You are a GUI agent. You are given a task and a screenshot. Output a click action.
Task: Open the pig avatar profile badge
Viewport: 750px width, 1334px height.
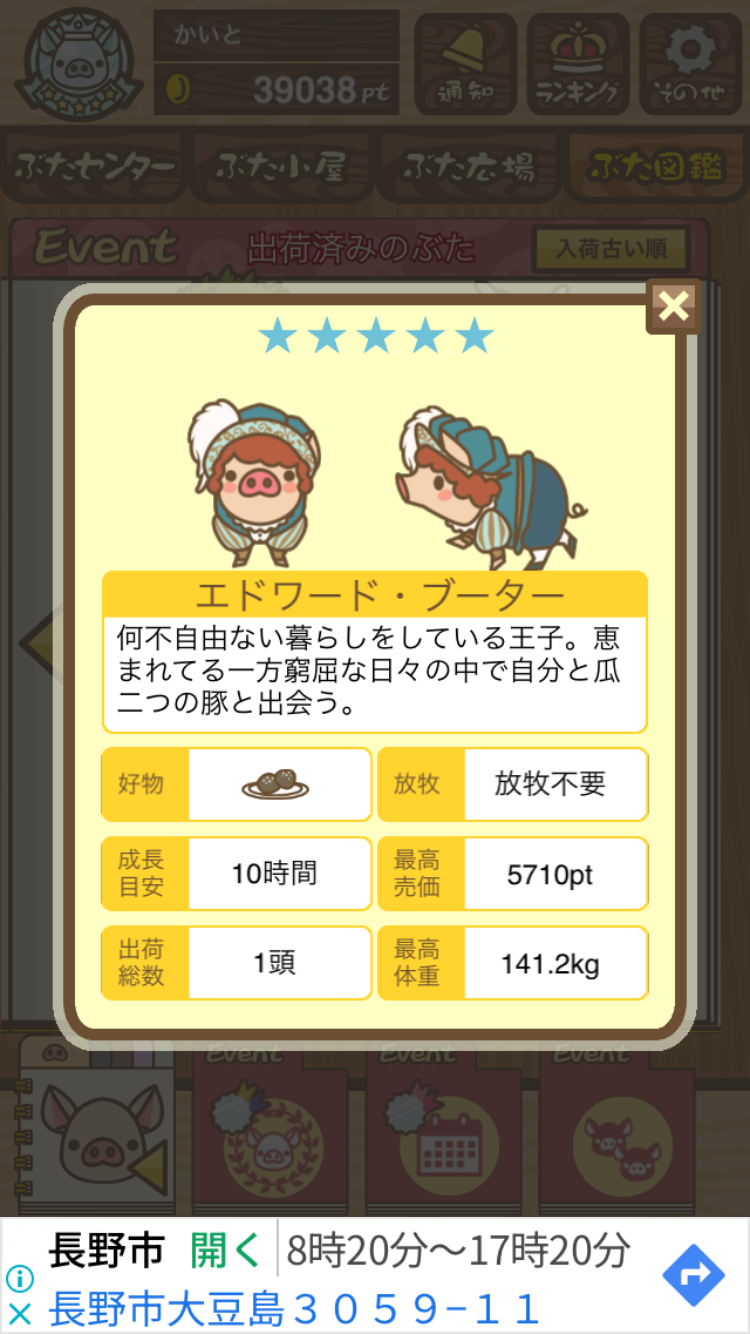click(78, 64)
